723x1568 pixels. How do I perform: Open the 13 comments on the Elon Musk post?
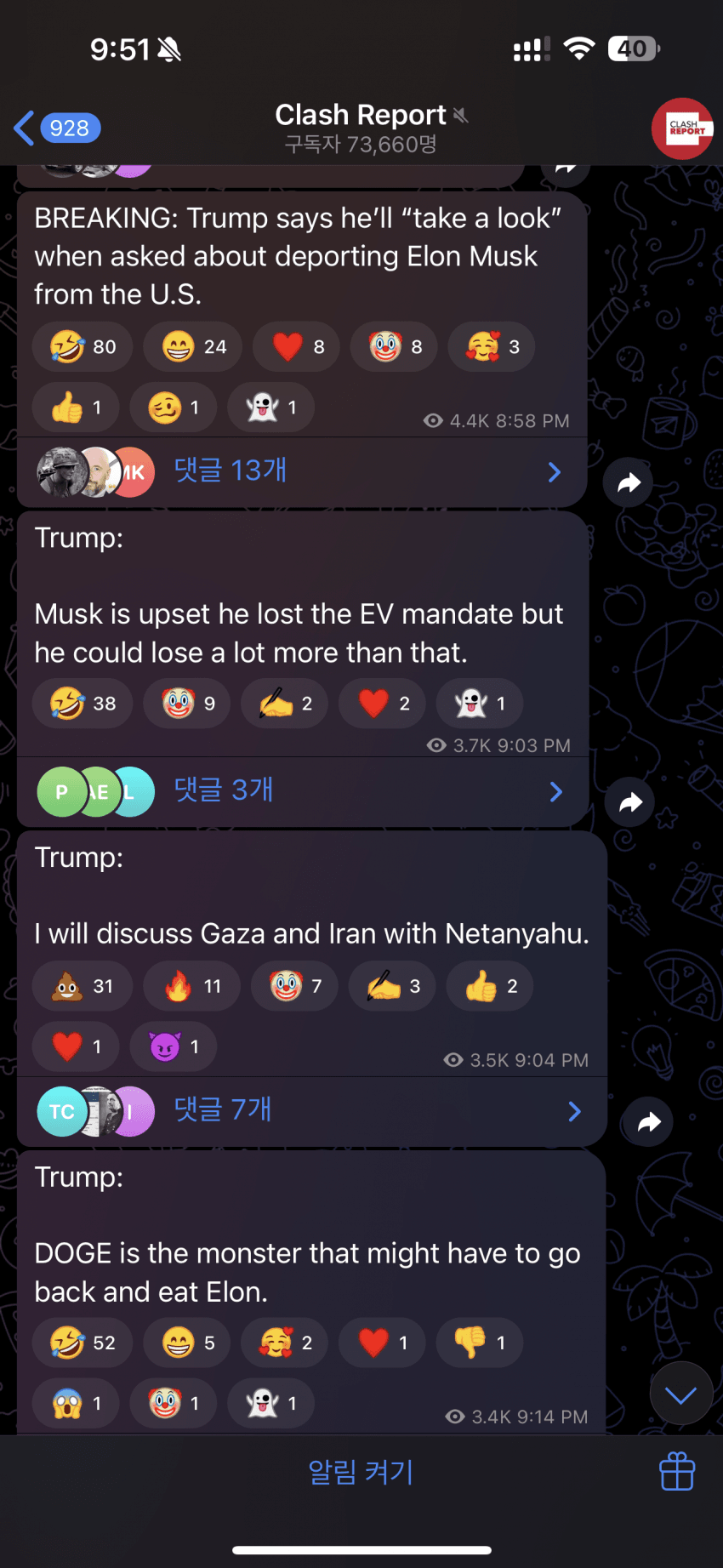click(x=230, y=470)
